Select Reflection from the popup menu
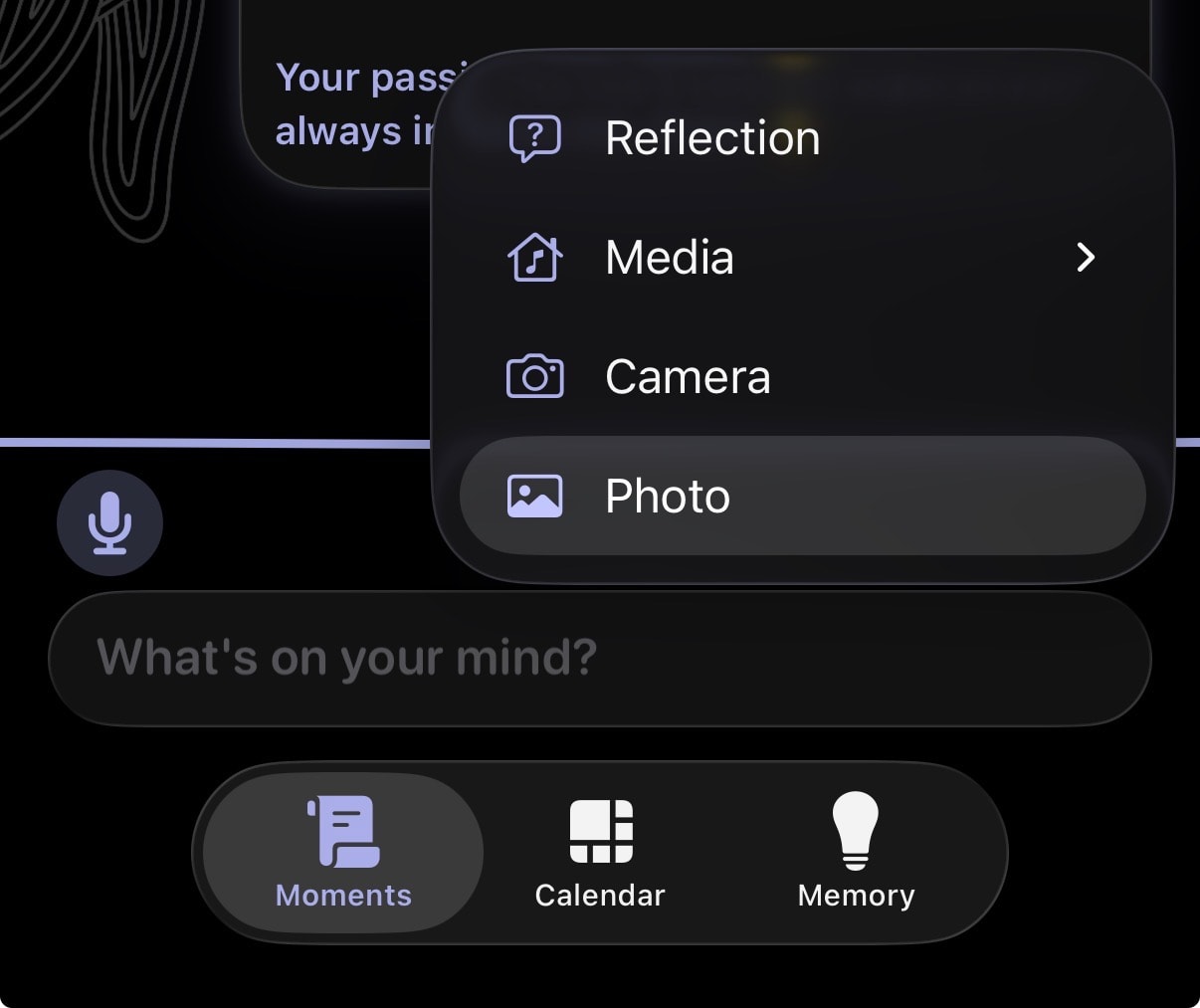Screen dimensions: 1200x1008 pos(711,138)
